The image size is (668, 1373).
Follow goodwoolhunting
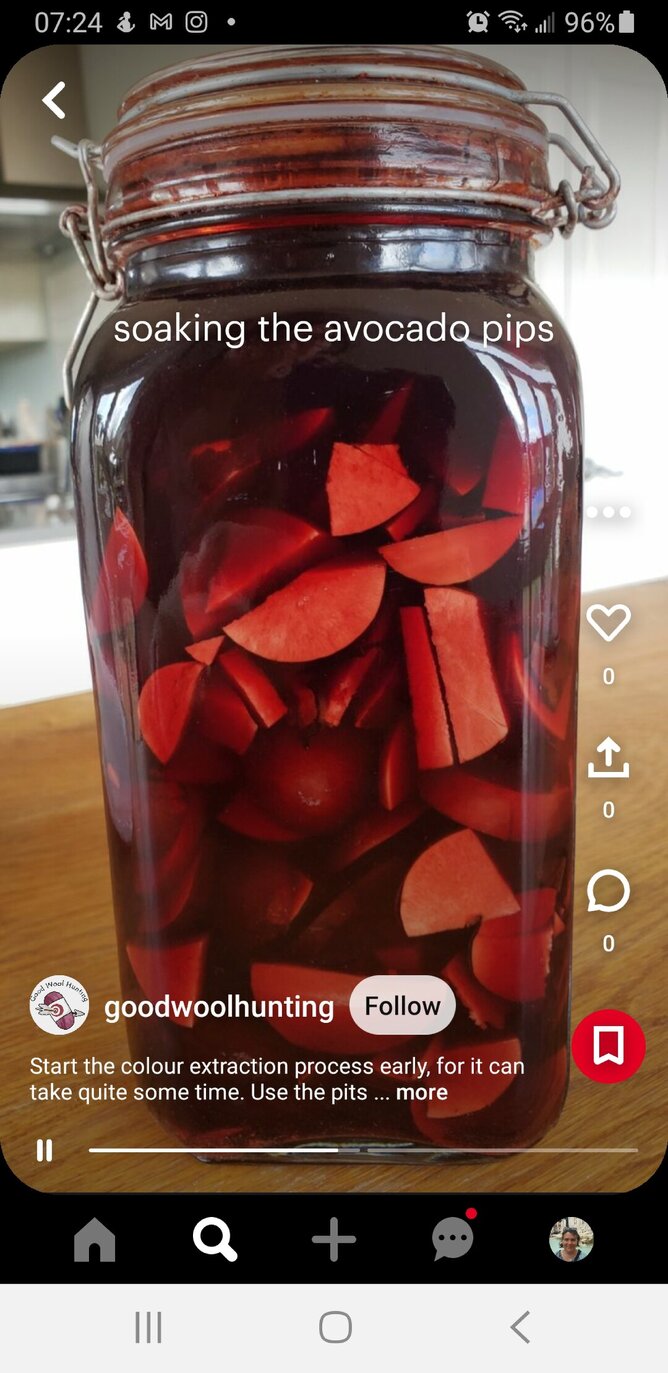[402, 1005]
